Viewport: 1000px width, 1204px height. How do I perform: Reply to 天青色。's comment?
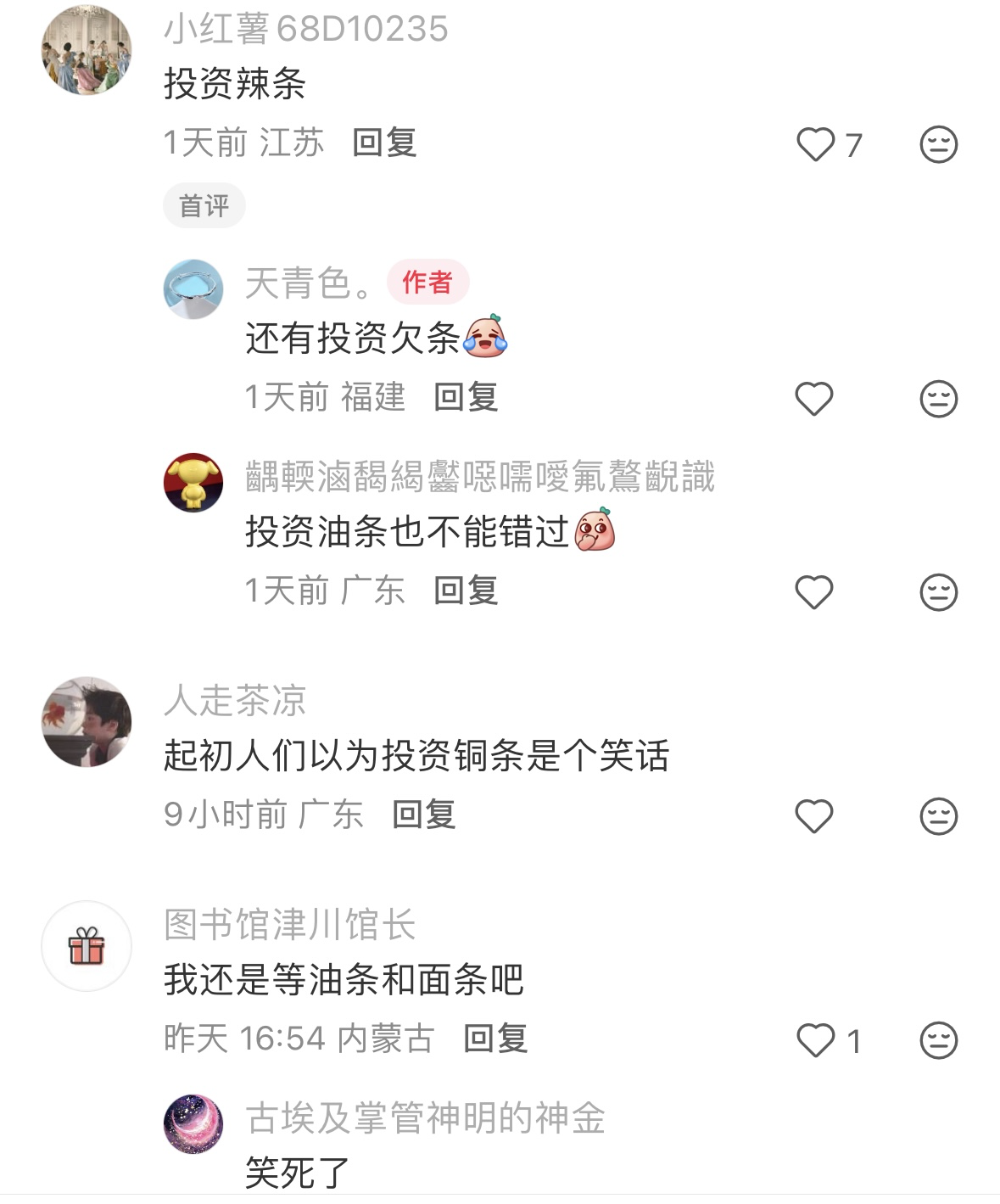point(466,397)
